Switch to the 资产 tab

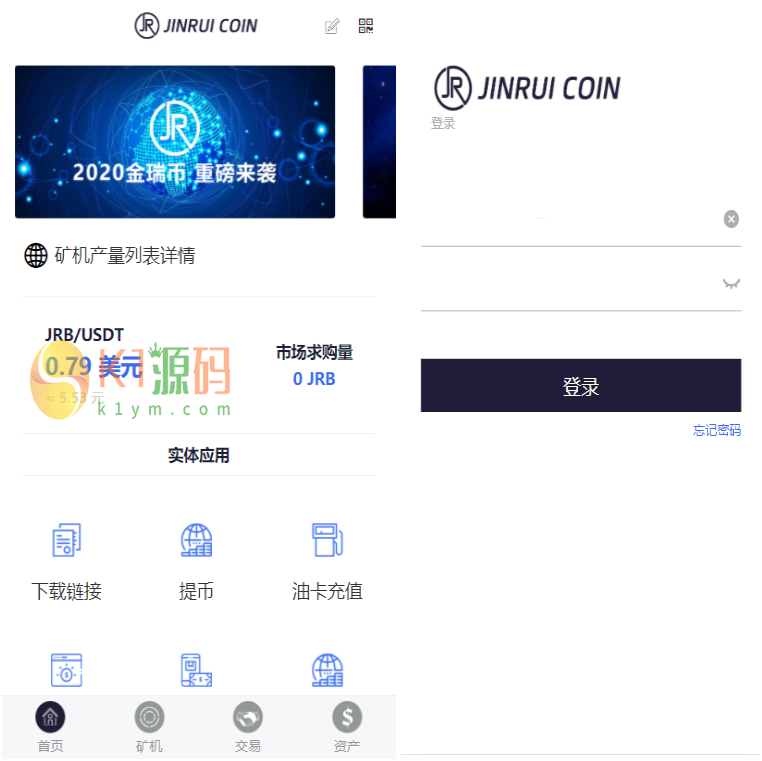pyautogui.click(x=347, y=726)
